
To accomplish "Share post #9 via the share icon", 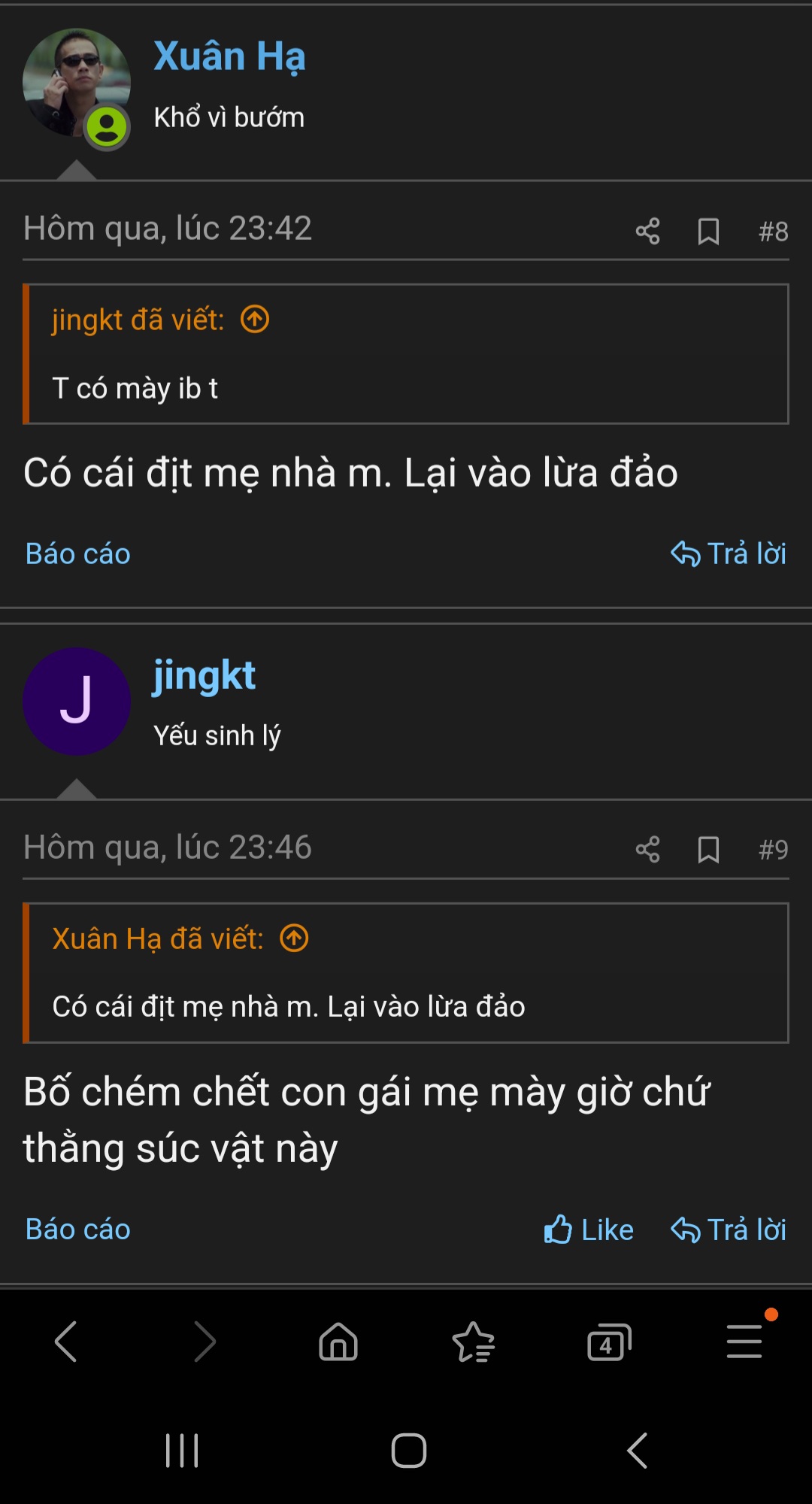I will click(648, 851).
